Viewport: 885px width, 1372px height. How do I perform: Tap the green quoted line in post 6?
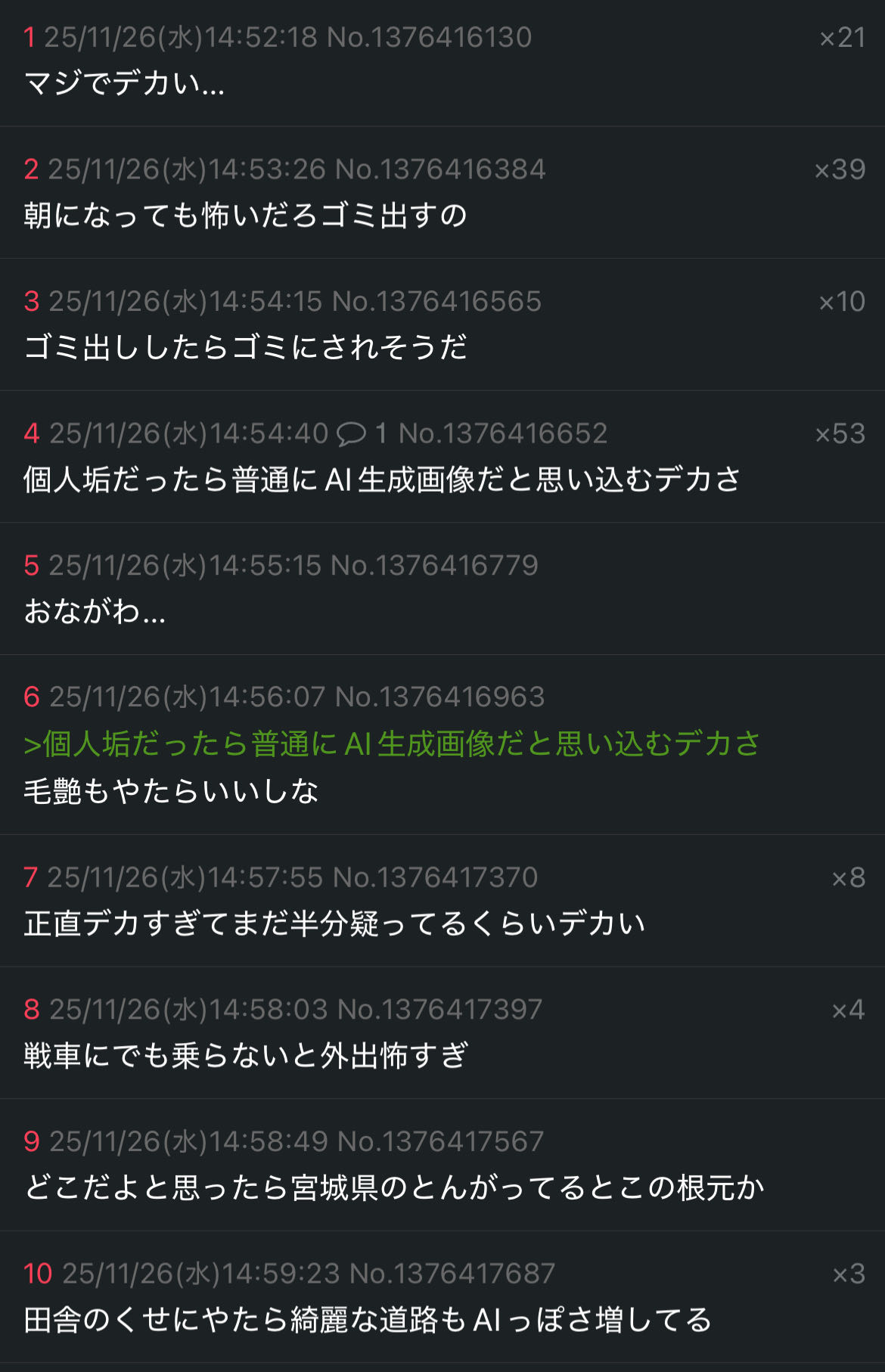[392, 744]
